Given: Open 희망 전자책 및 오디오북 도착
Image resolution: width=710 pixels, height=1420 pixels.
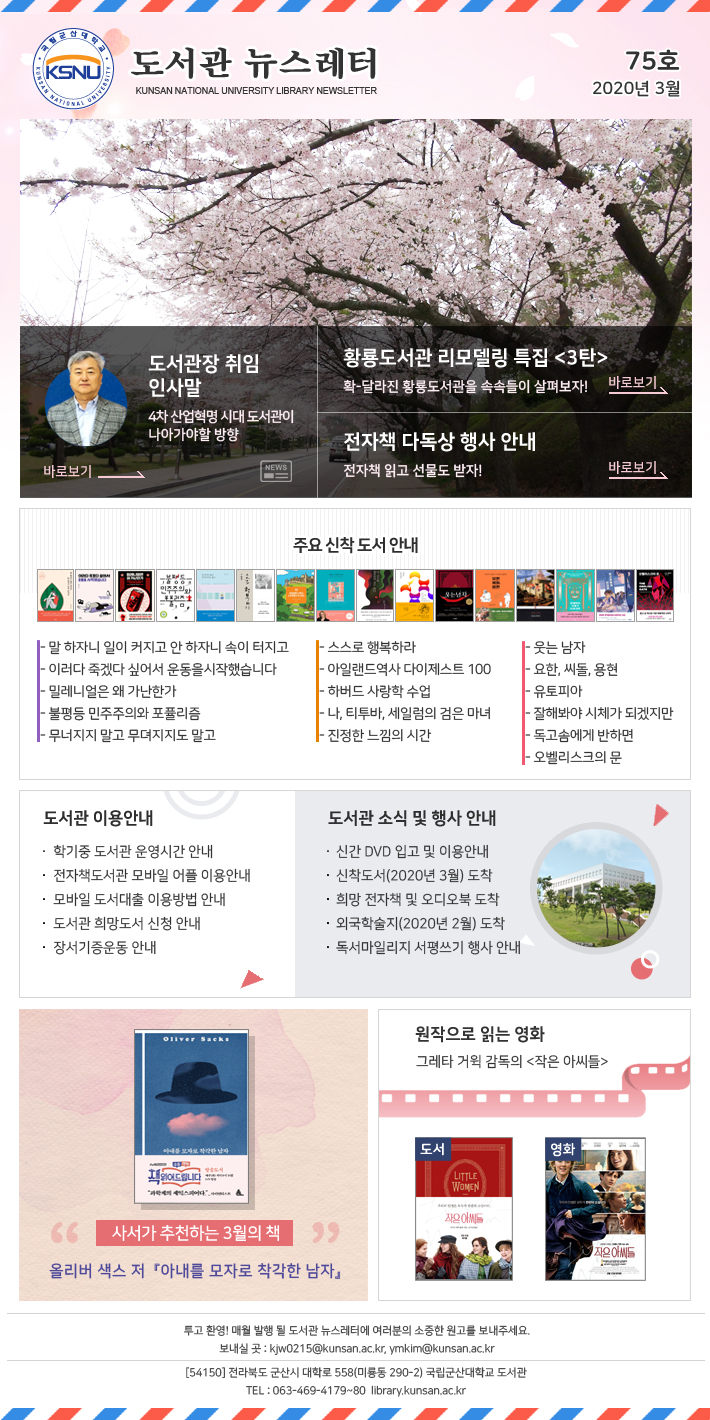Looking at the screenshot, I should (417, 899).
